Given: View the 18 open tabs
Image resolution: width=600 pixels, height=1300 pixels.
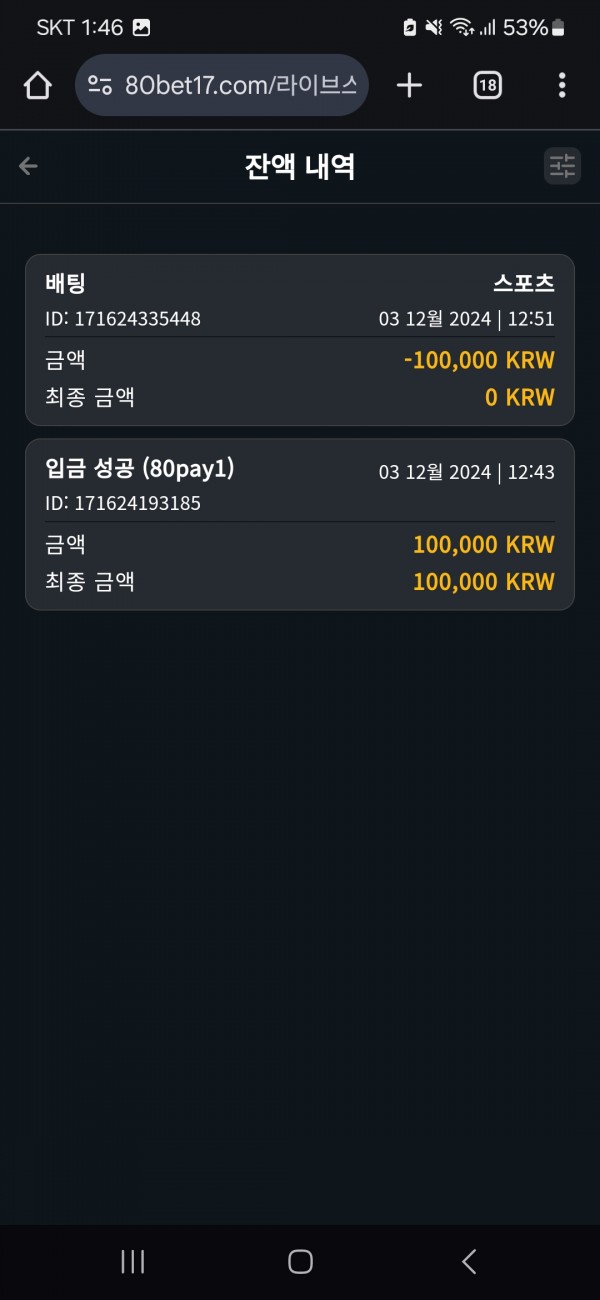Looking at the screenshot, I should click(487, 86).
